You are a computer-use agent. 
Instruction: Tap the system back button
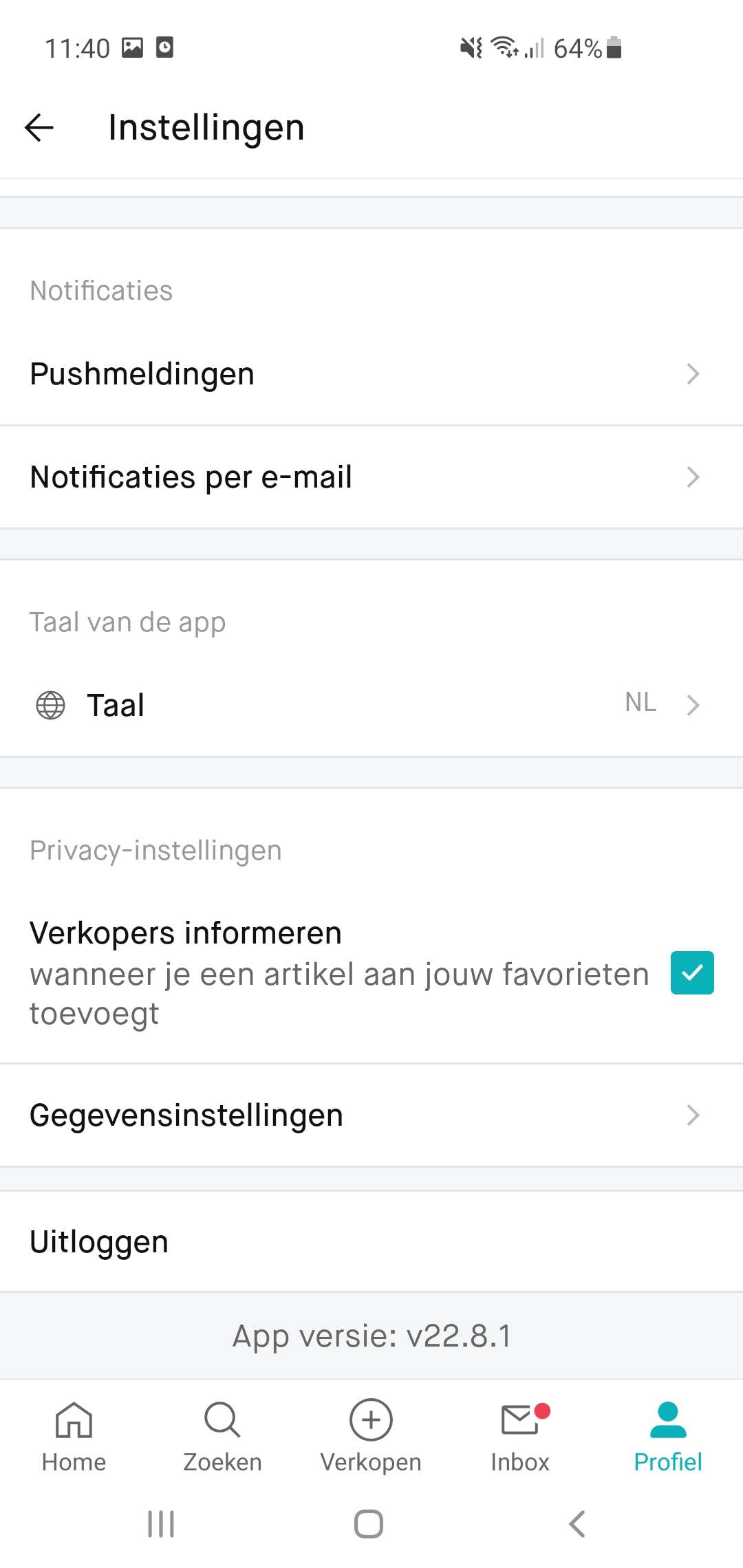577,1524
